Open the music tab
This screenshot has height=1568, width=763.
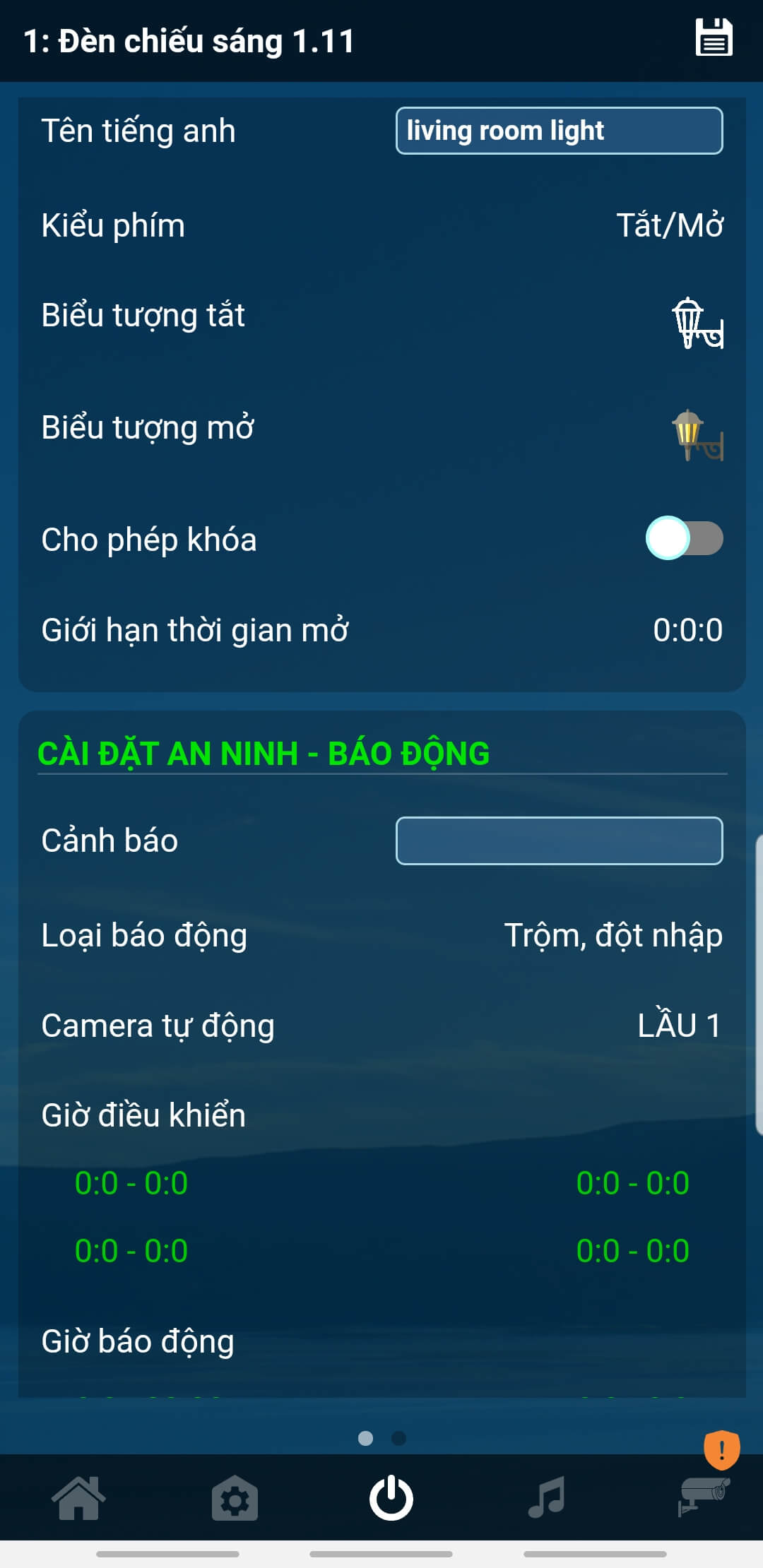click(x=547, y=1497)
